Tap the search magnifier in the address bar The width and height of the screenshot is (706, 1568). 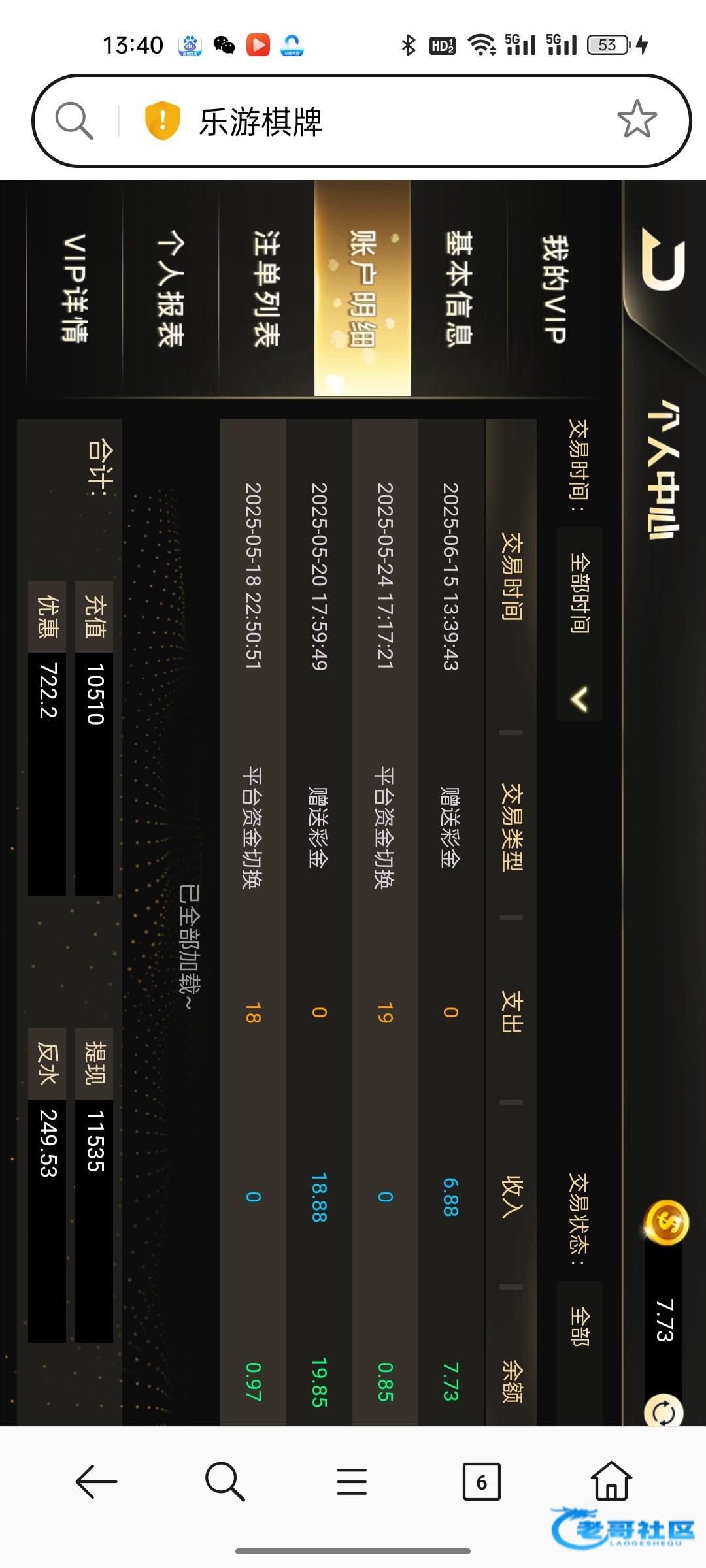74,120
